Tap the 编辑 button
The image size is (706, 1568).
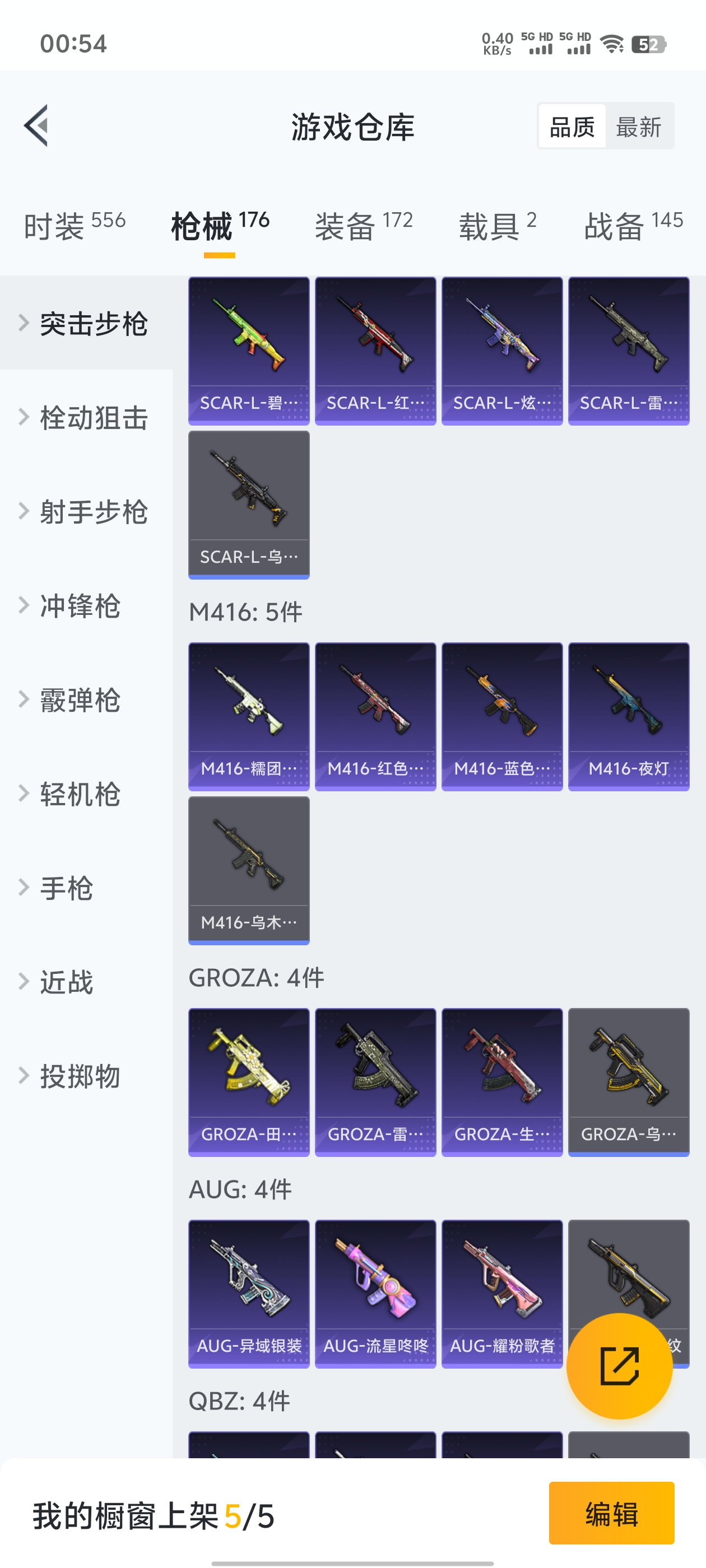click(x=611, y=1513)
